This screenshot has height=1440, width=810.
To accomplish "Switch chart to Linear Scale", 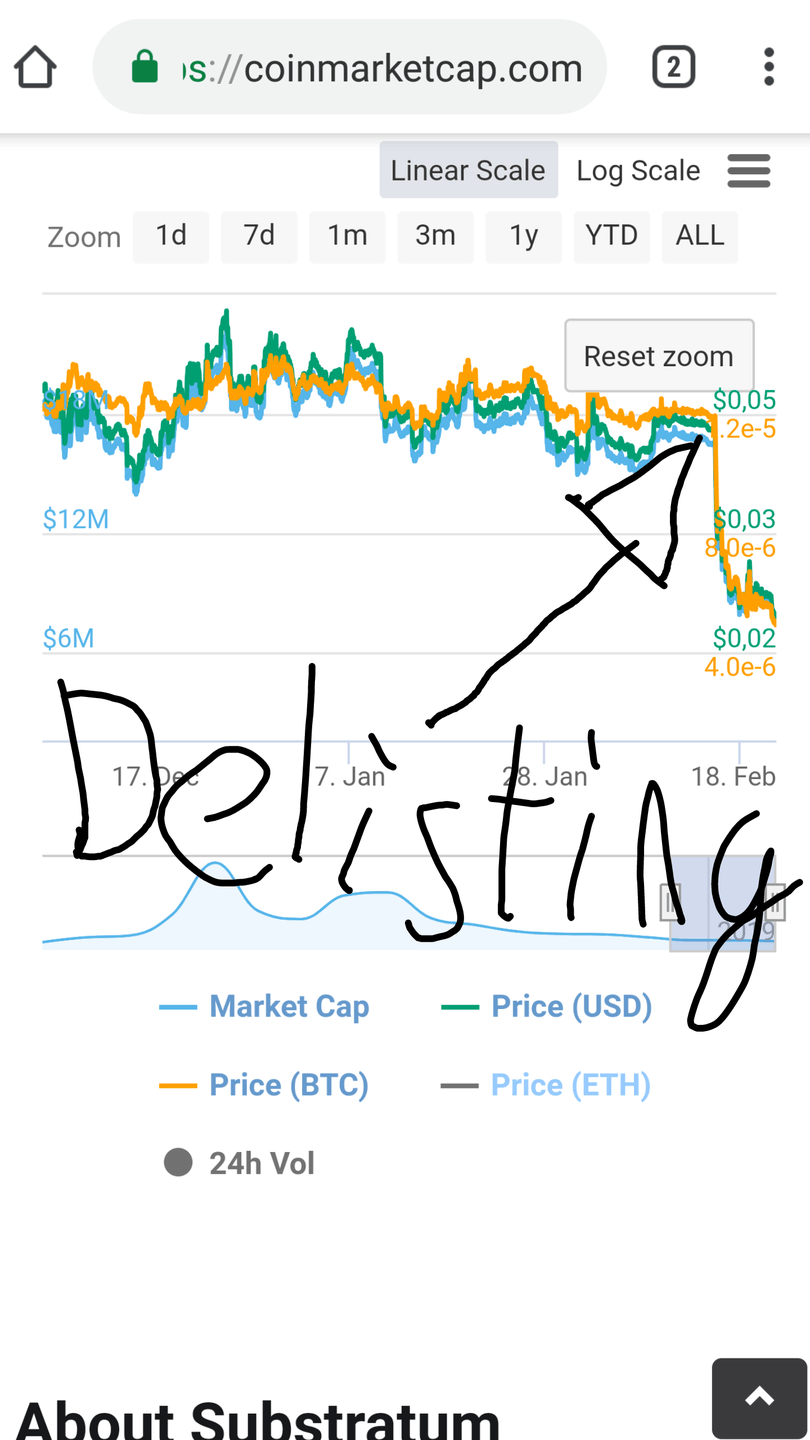I will pyautogui.click(x=467, y=171).
